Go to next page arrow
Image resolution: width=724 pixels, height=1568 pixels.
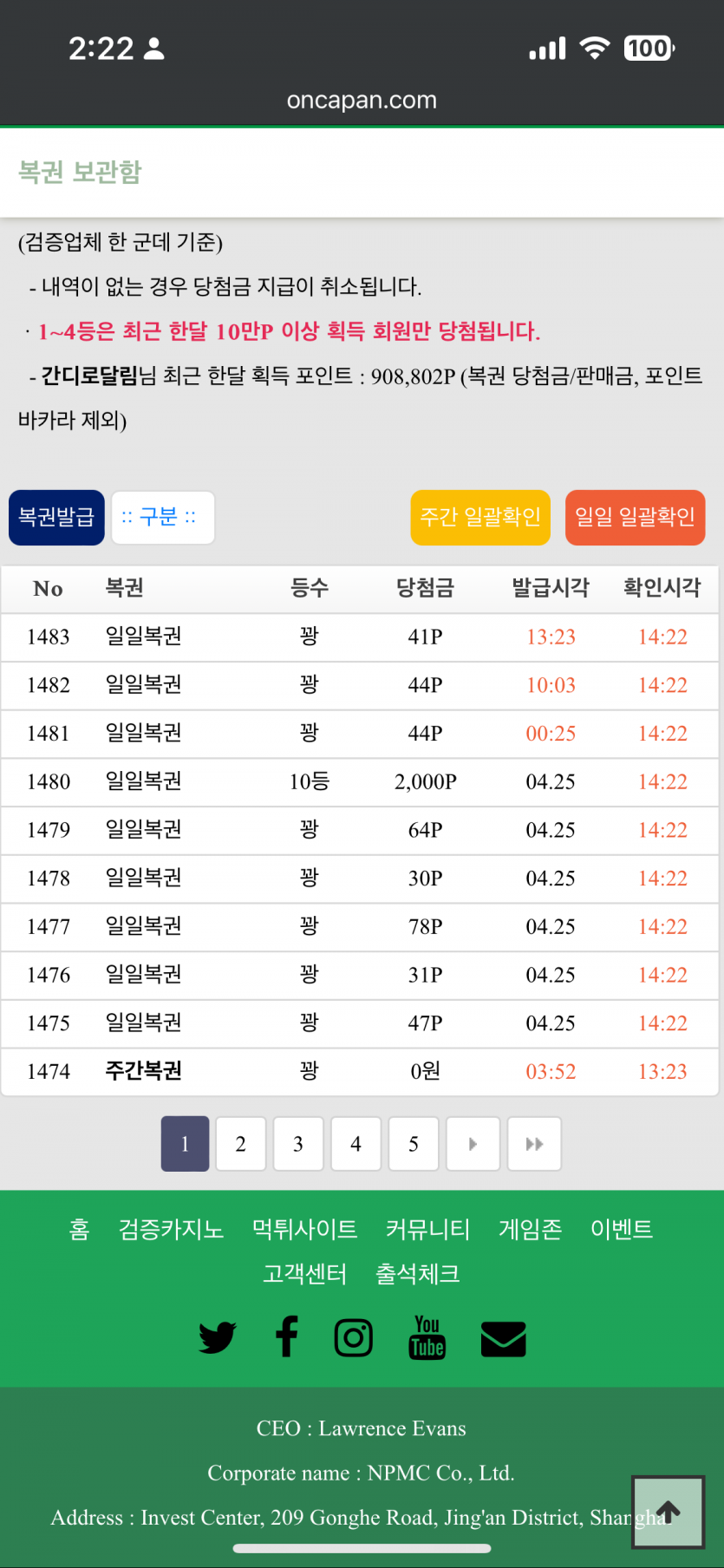pyautogui.click(x=473, y=1144)
